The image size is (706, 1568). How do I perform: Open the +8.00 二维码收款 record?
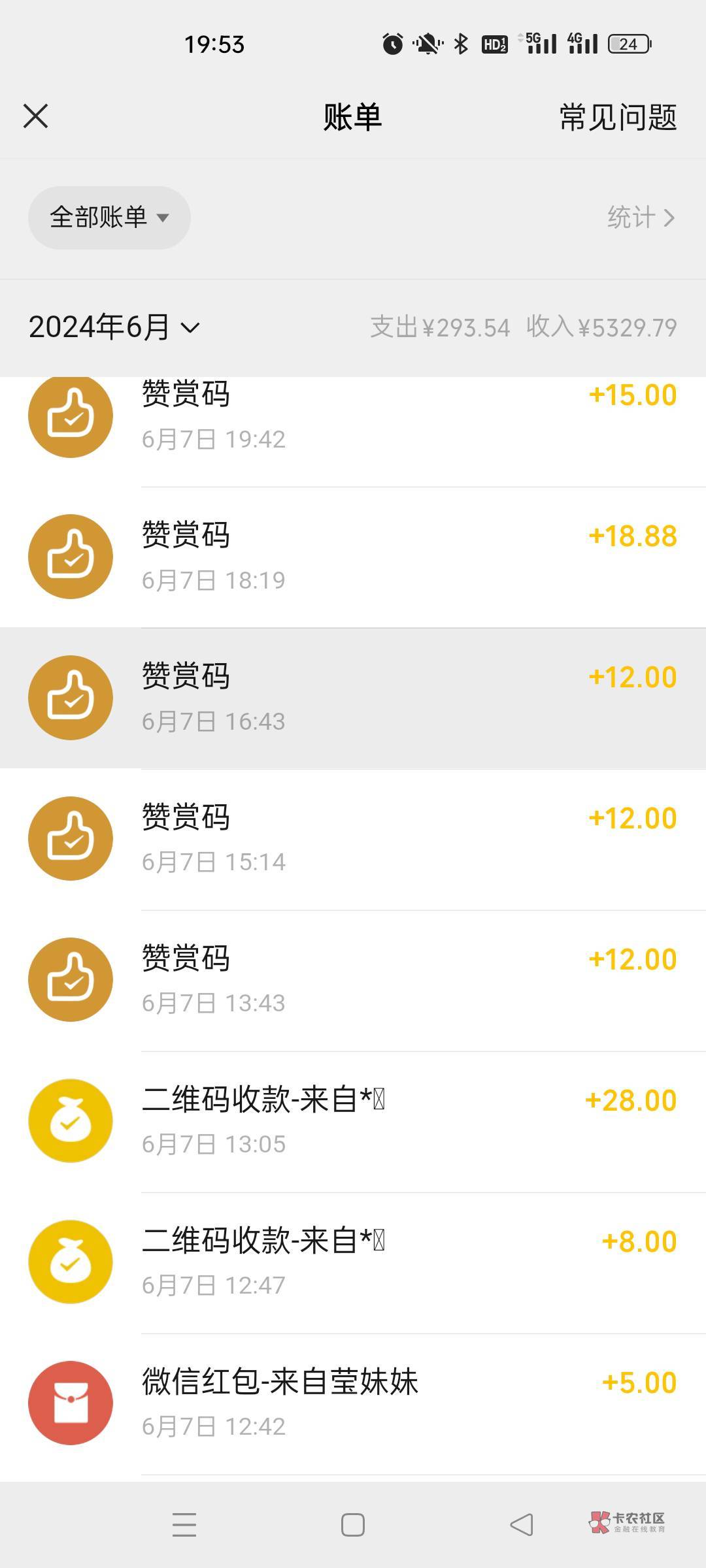click(x=353, y=1263)
